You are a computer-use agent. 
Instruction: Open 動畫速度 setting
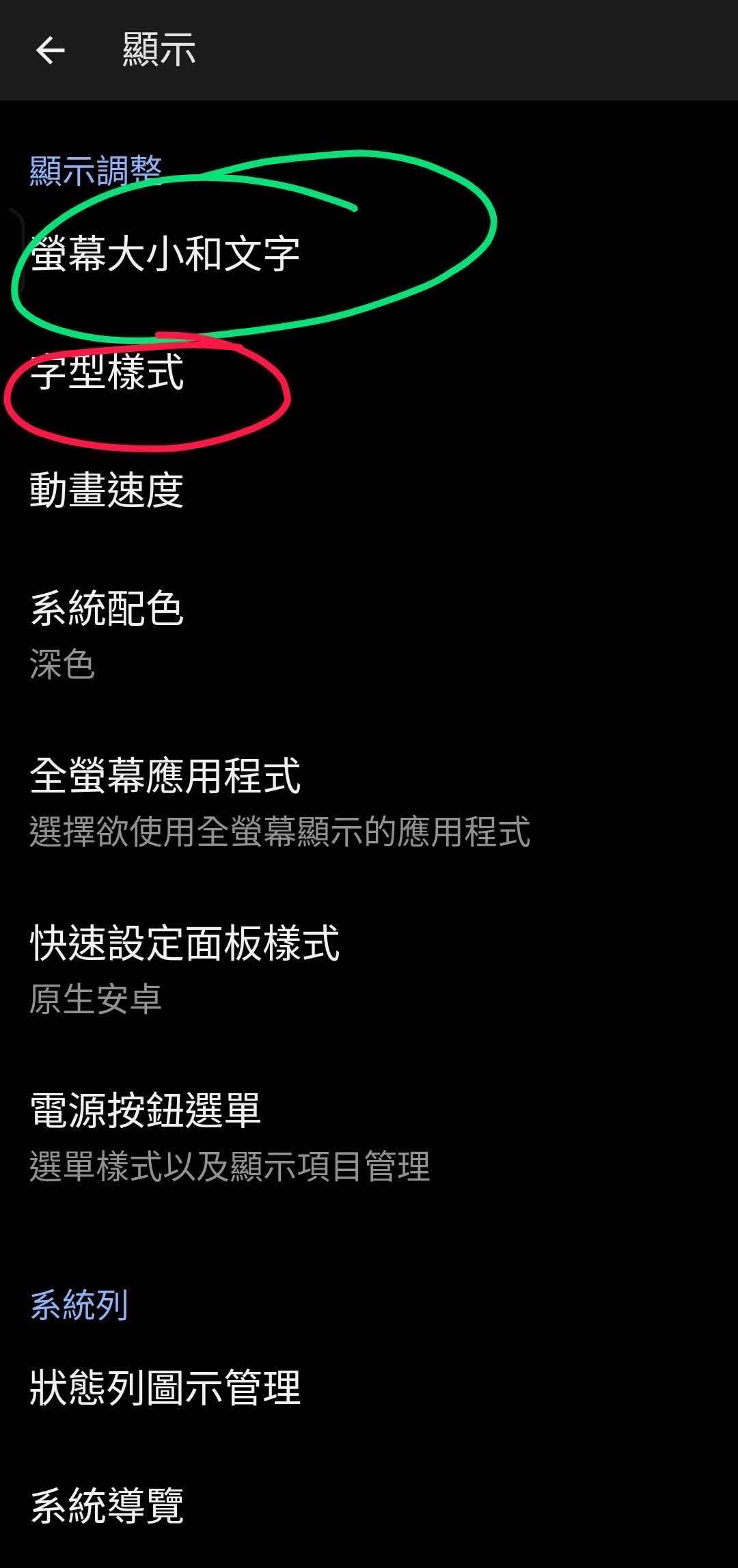pos(107,491)
